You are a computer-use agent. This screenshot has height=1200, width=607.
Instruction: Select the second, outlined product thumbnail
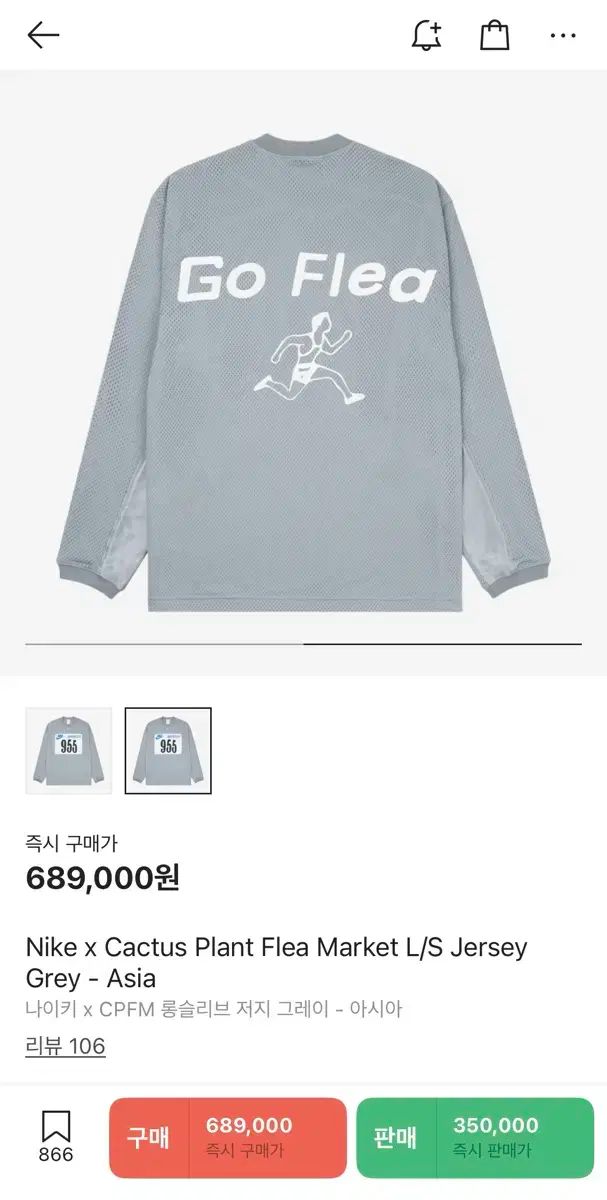click(x=168, y=751)
